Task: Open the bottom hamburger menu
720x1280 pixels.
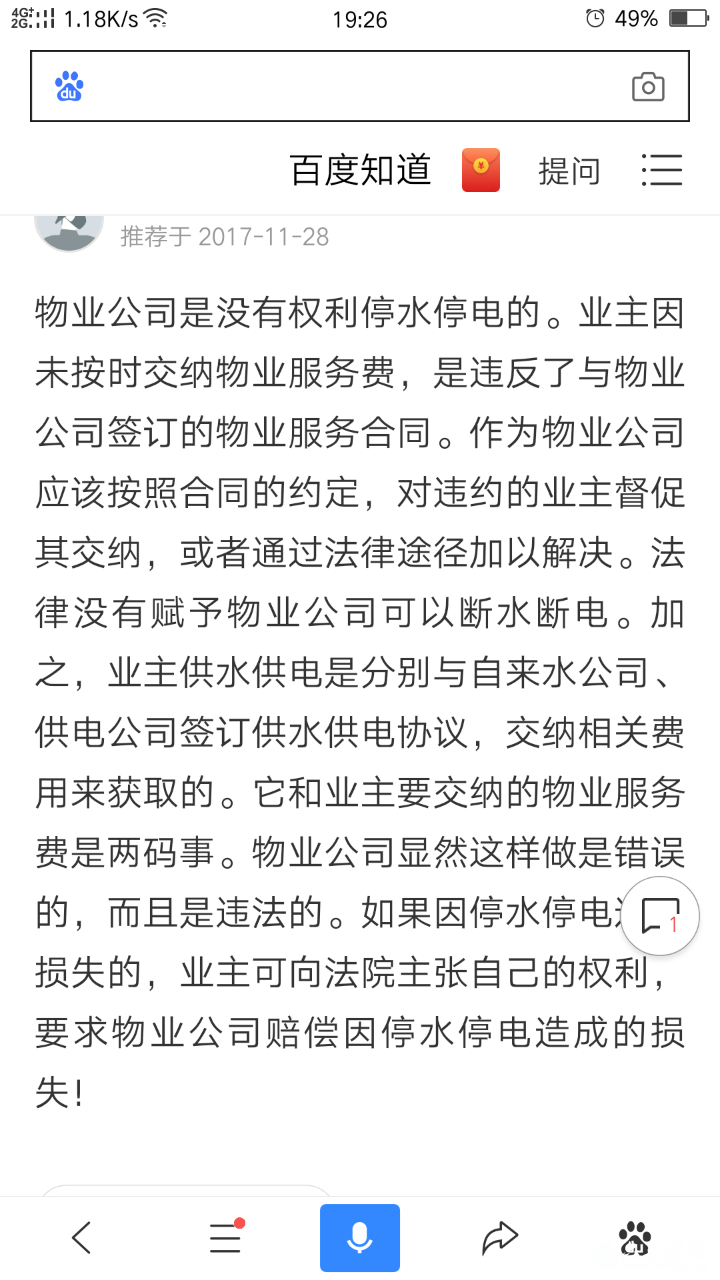Action: tap(225, 1238)
